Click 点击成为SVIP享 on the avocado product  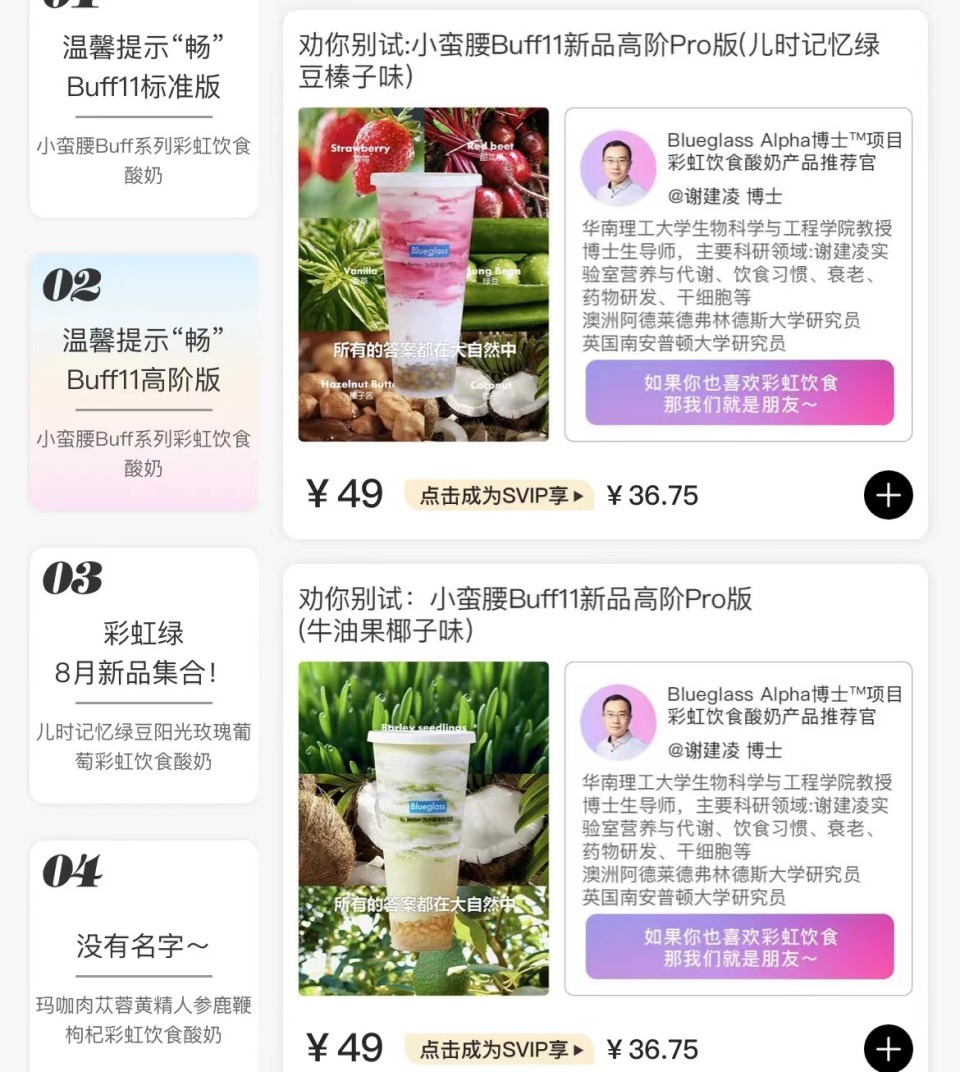[x=497, y=1050]
